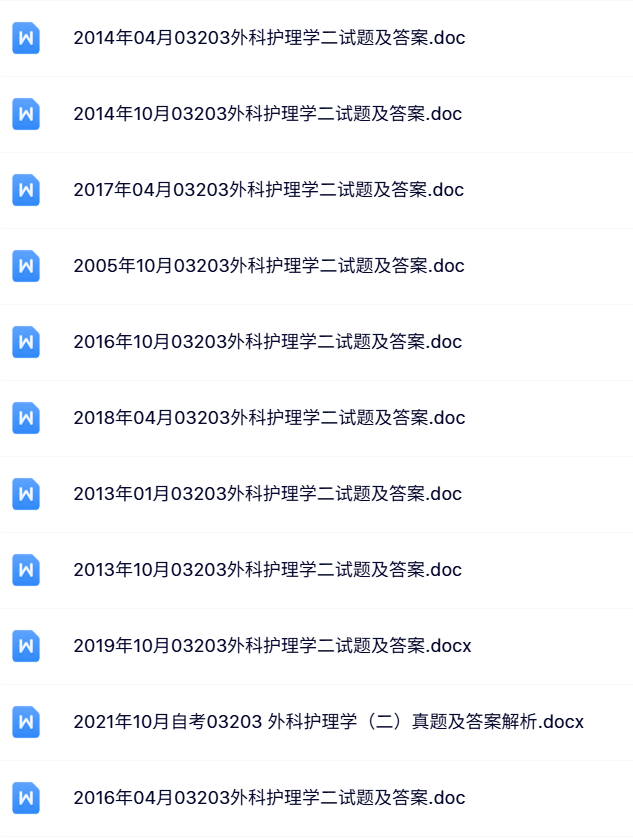Viewport: 633px width, 838px height.
Task: Open the 2017年04月 exam document
Action: (x=269, y=190)
